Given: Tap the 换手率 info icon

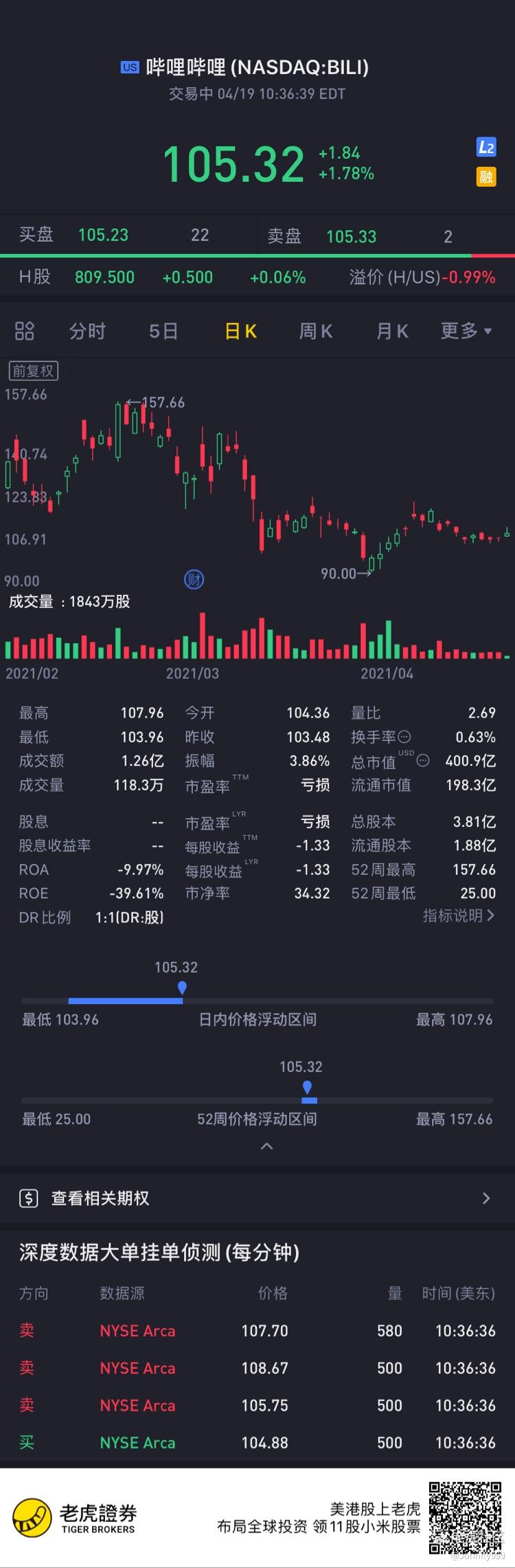Looking at the screenshot, I should pyautogui.click(x=404, y=737).
